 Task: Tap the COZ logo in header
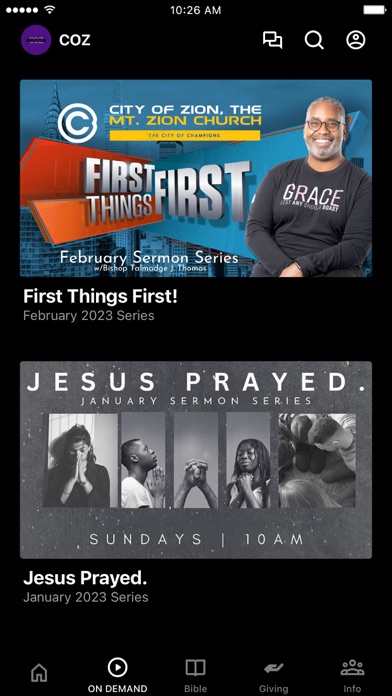pyautogui.click(x=36, y=40)
